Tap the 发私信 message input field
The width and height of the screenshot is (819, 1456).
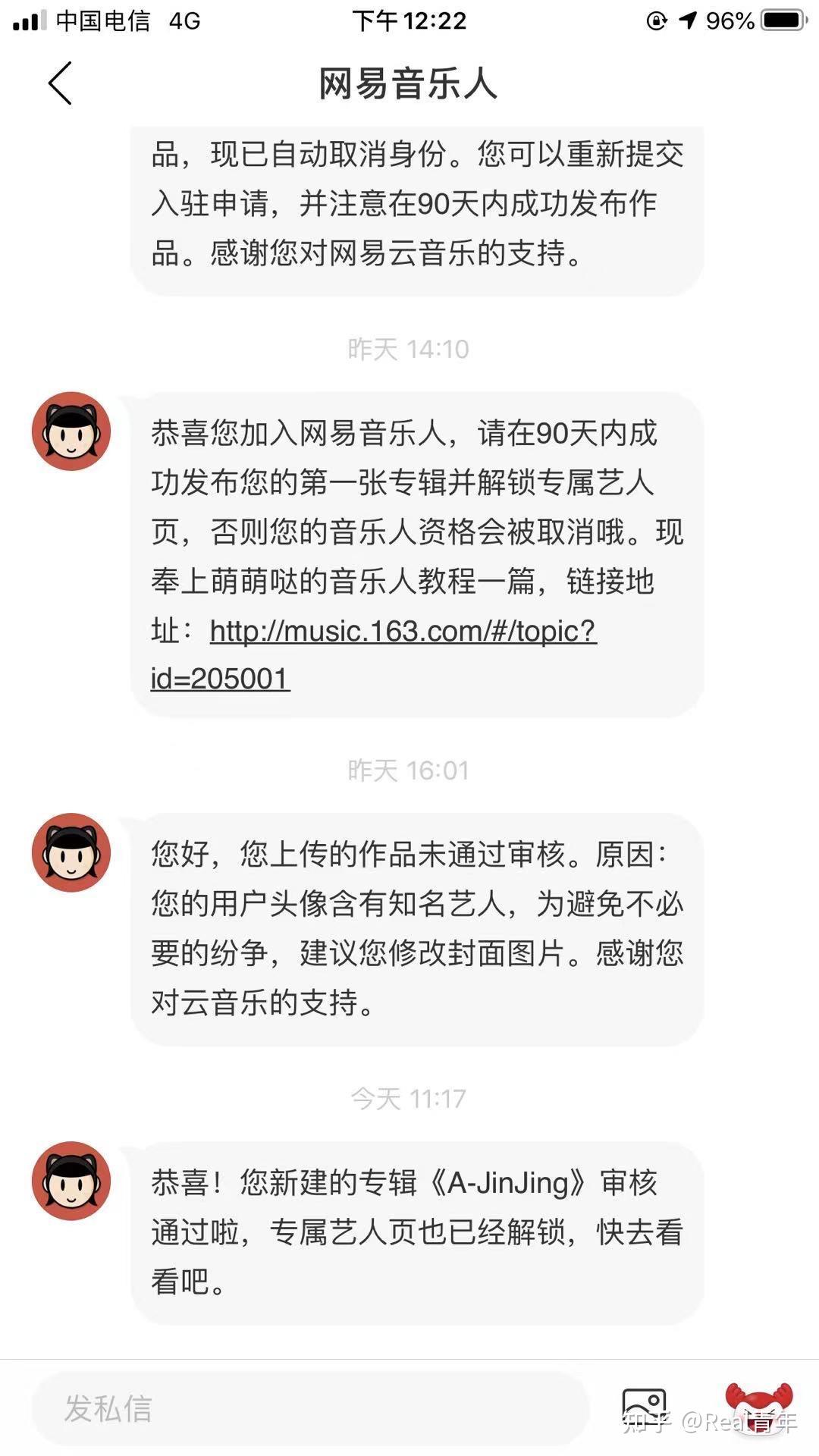(311, 1409)
